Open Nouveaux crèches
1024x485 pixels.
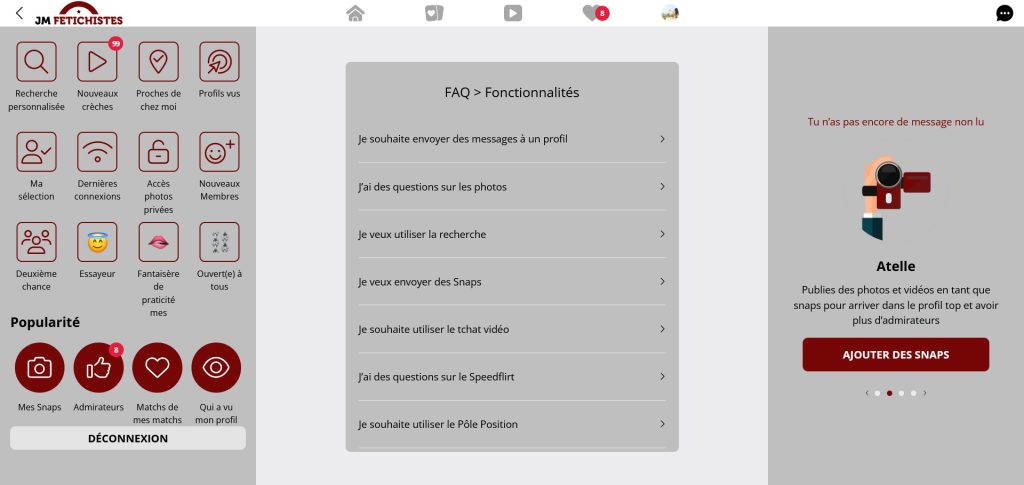point(97,62)
